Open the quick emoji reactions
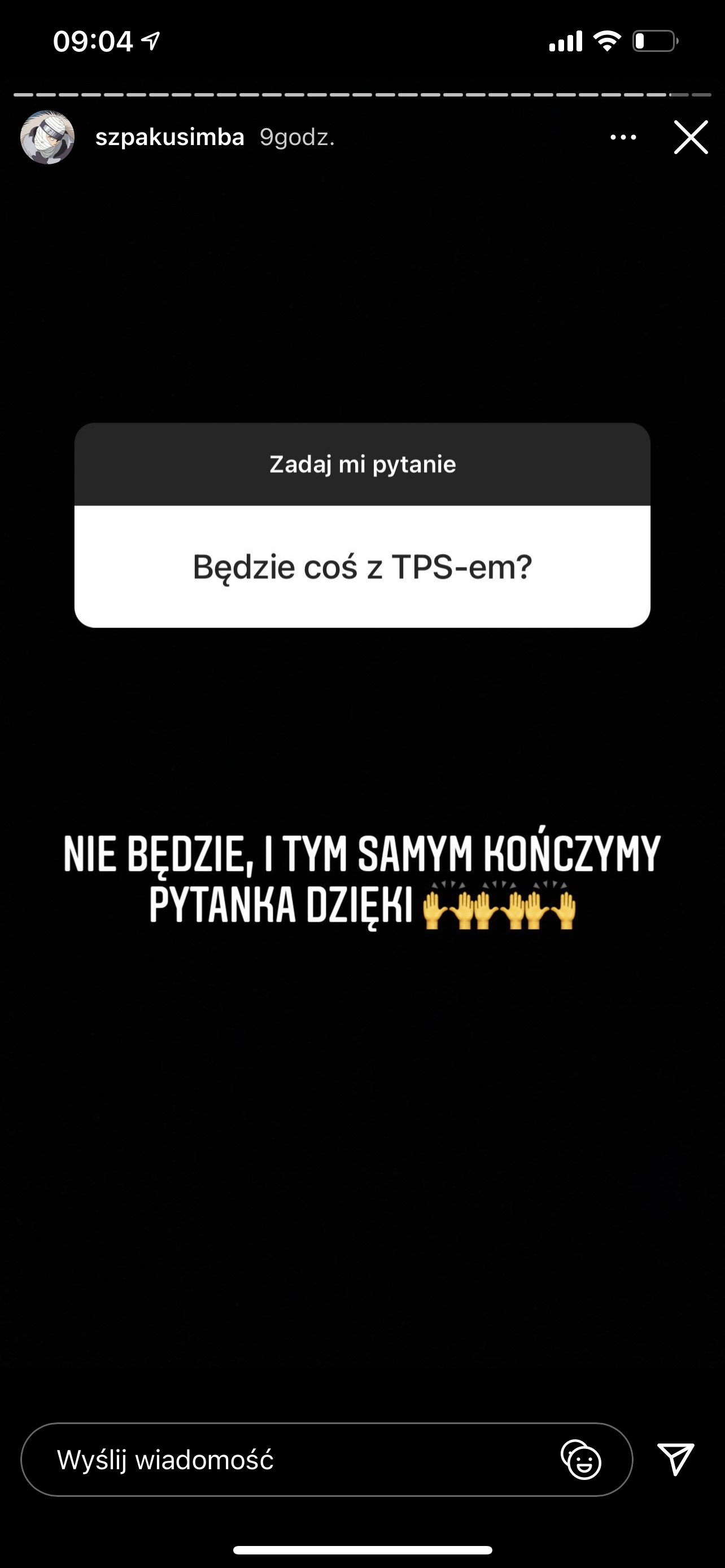 click(x=580, y=1460)
